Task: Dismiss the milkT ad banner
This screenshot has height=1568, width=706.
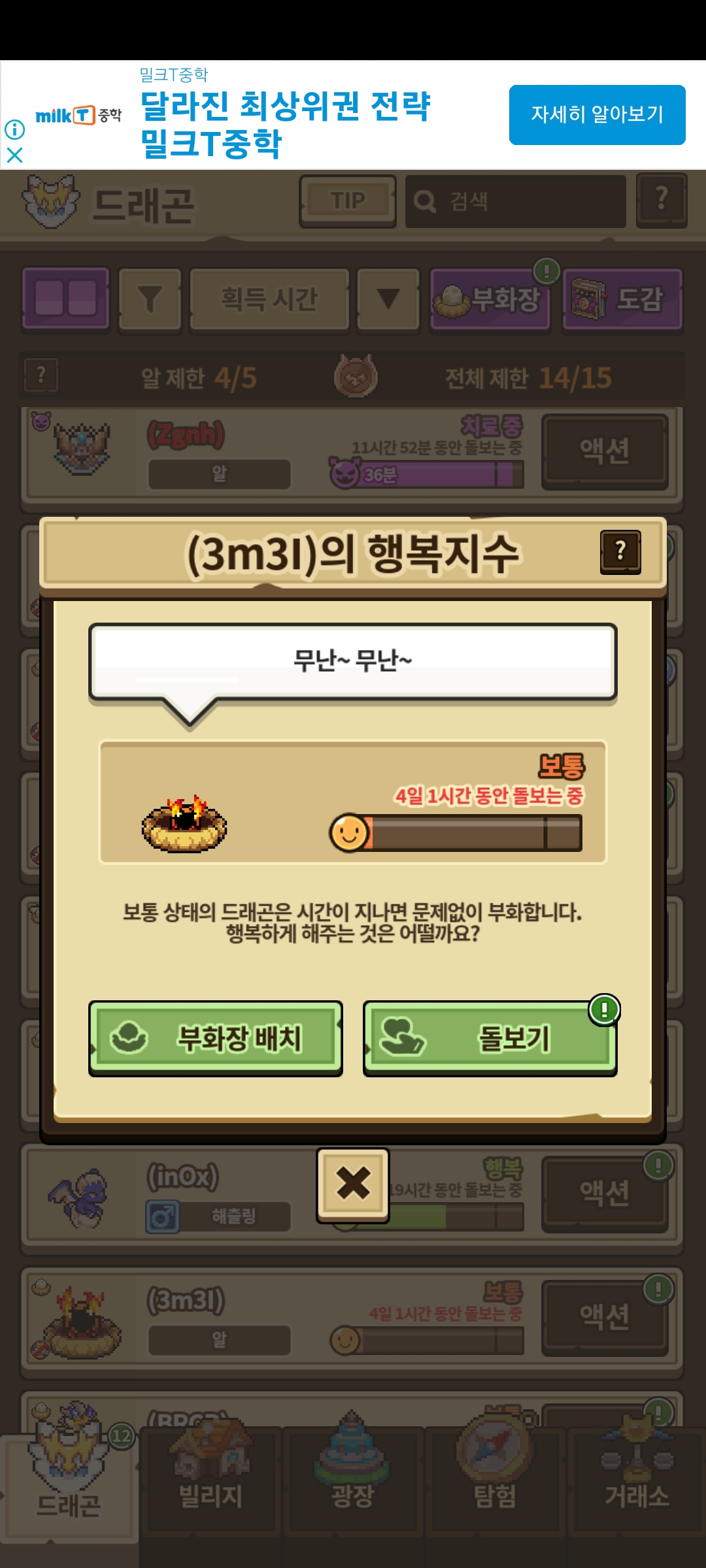Action: (14, 155)
